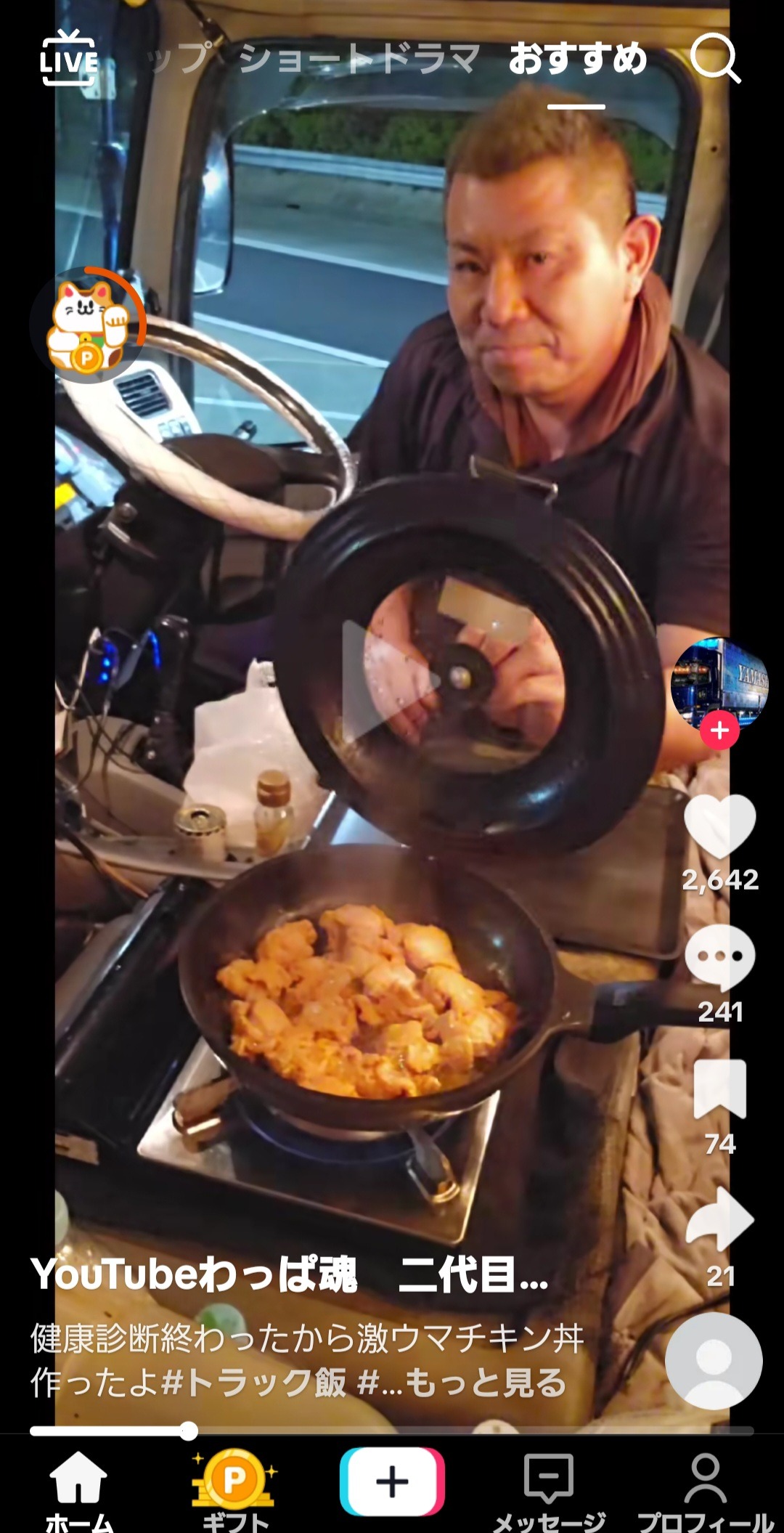Open YouTubeわっぱ魂 二代目 username

point(289,1274)
